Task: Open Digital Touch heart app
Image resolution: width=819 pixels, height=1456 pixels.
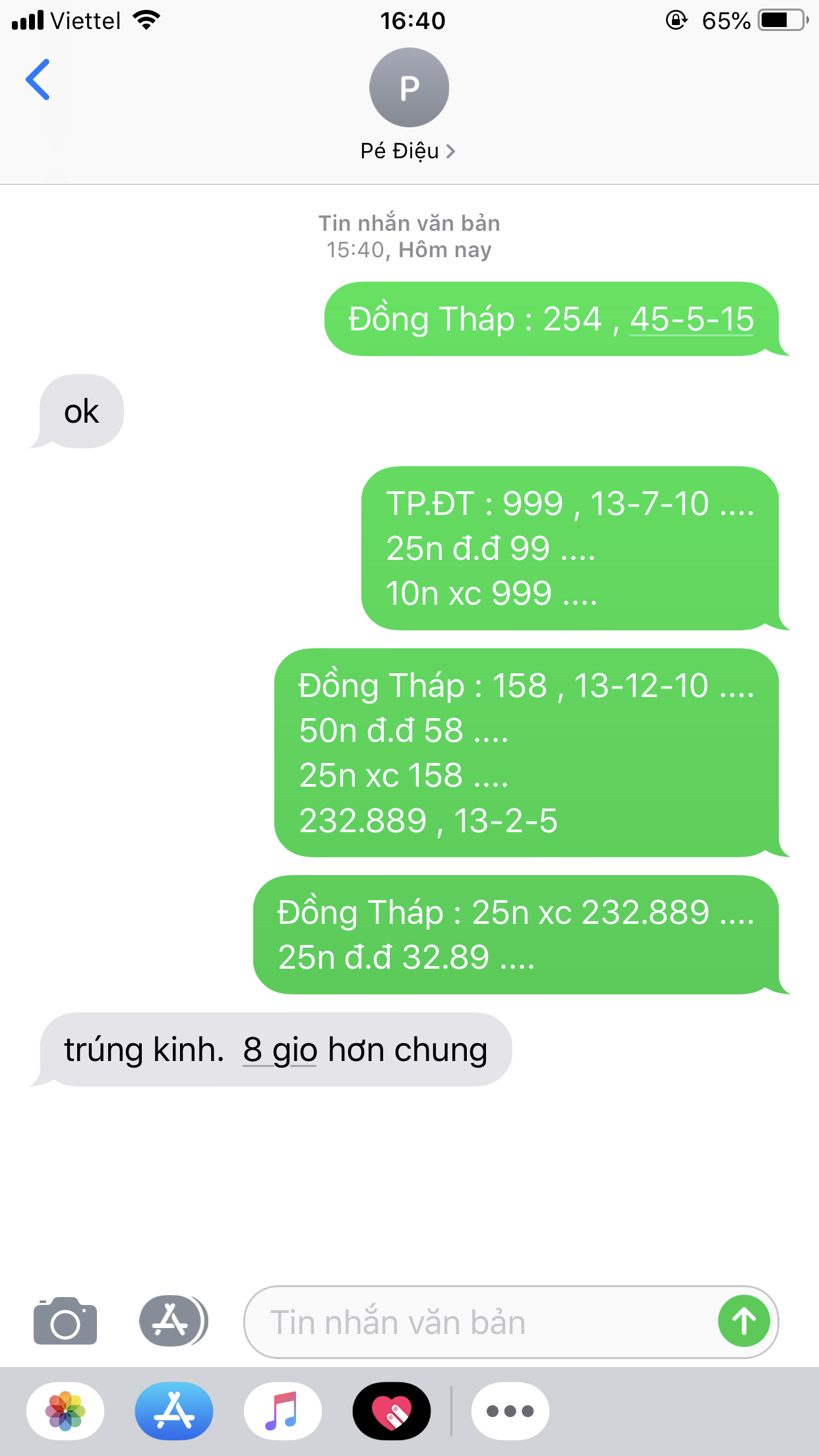Action: (392, 1411)
